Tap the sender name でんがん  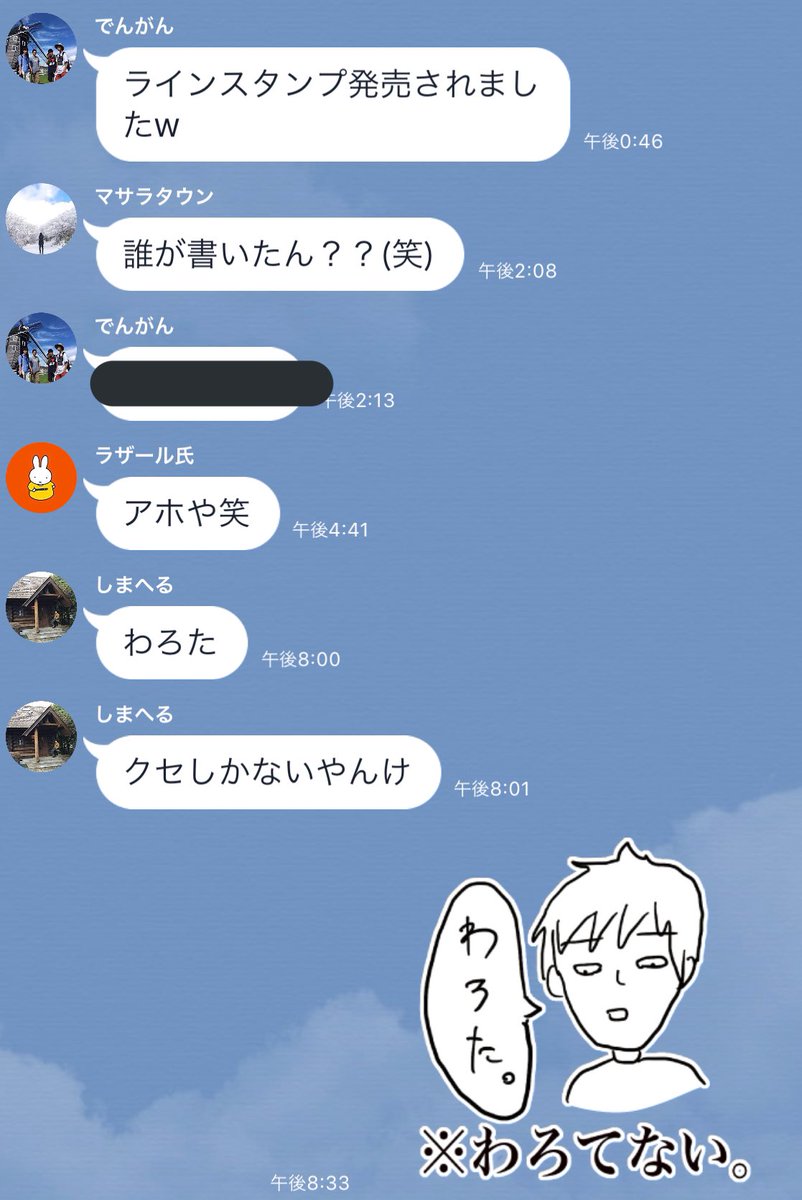(134, 27)
